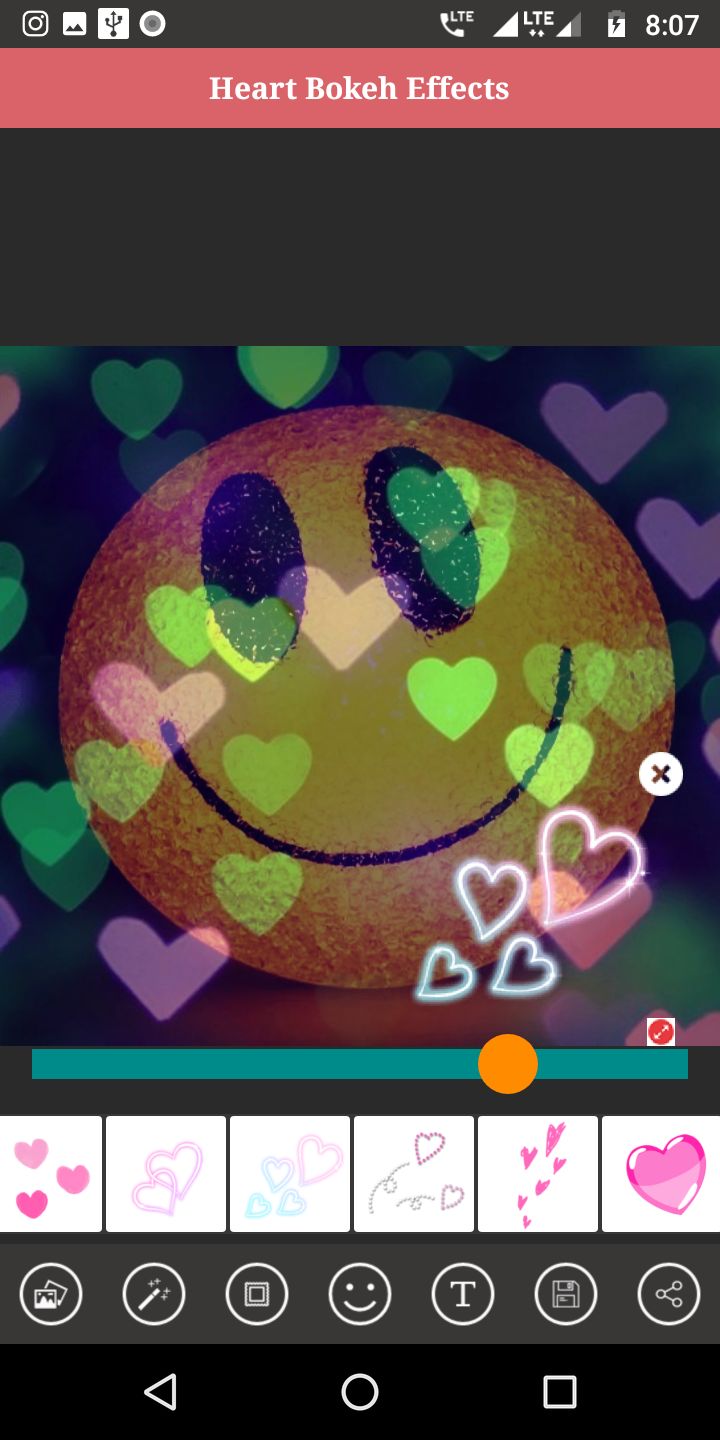Viewport: 720px width, 1440px height.
Task: Open the magic wand effects tool
Action: coord(154,1294)
